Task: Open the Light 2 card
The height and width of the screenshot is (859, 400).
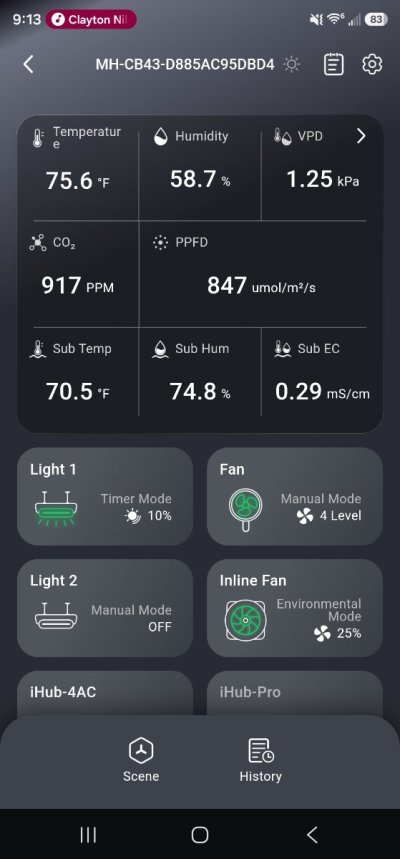Action: (x=105, y=608)
